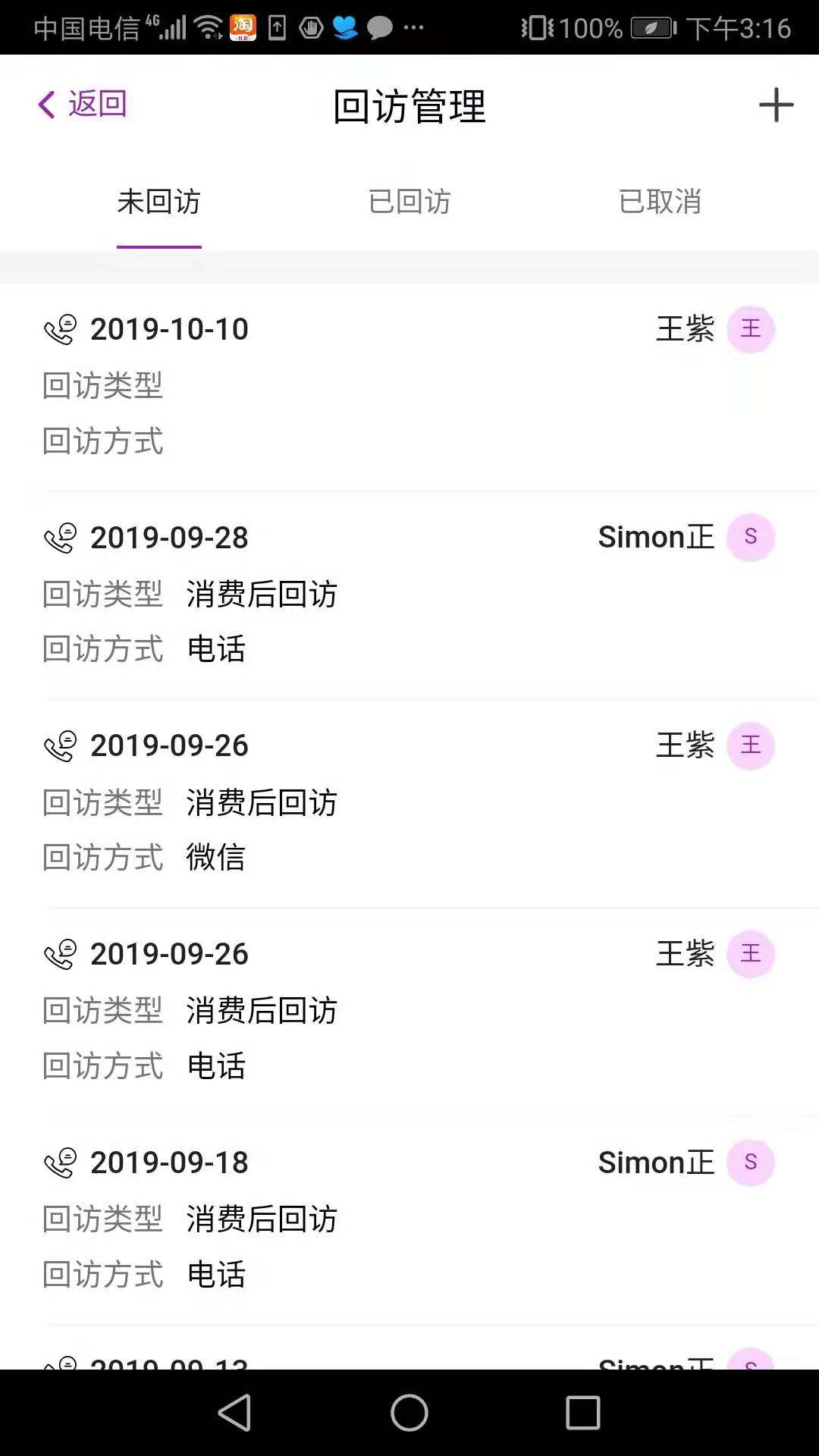The image size is (819, 1456).
Task: Tap the S avatar next to Simon正
Action: tap(750, 537)
